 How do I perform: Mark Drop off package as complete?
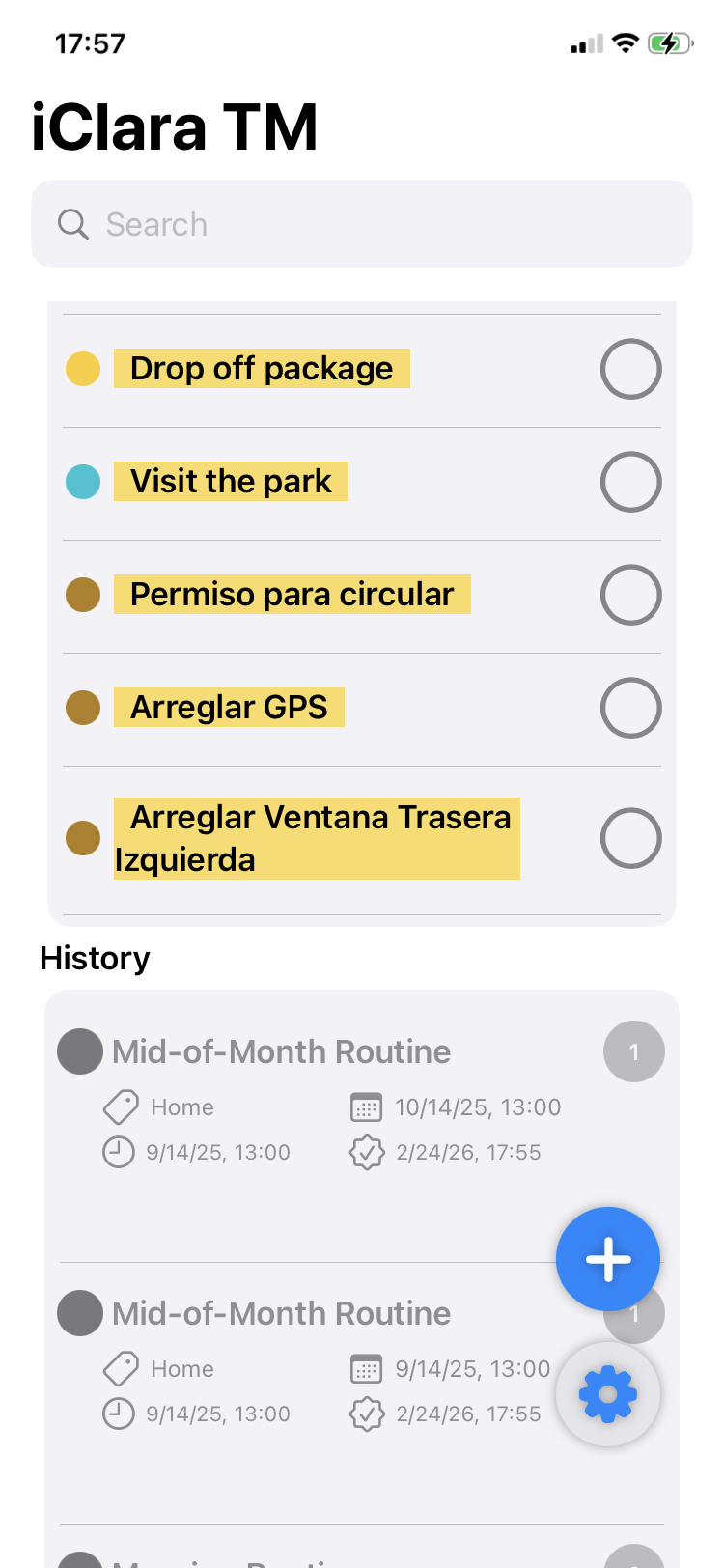pyautogui.click(x=630, y=369)
